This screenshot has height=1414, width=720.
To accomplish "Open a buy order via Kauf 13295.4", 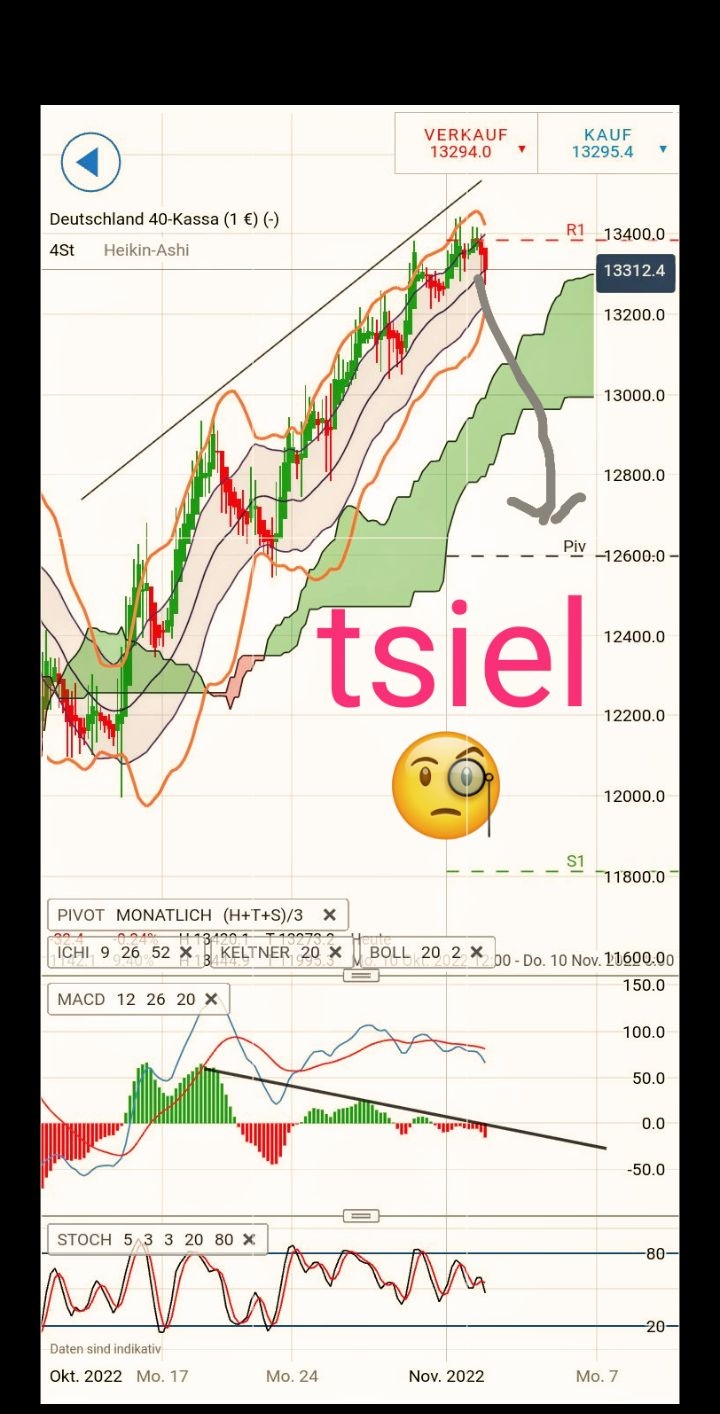I will [608, 143].
